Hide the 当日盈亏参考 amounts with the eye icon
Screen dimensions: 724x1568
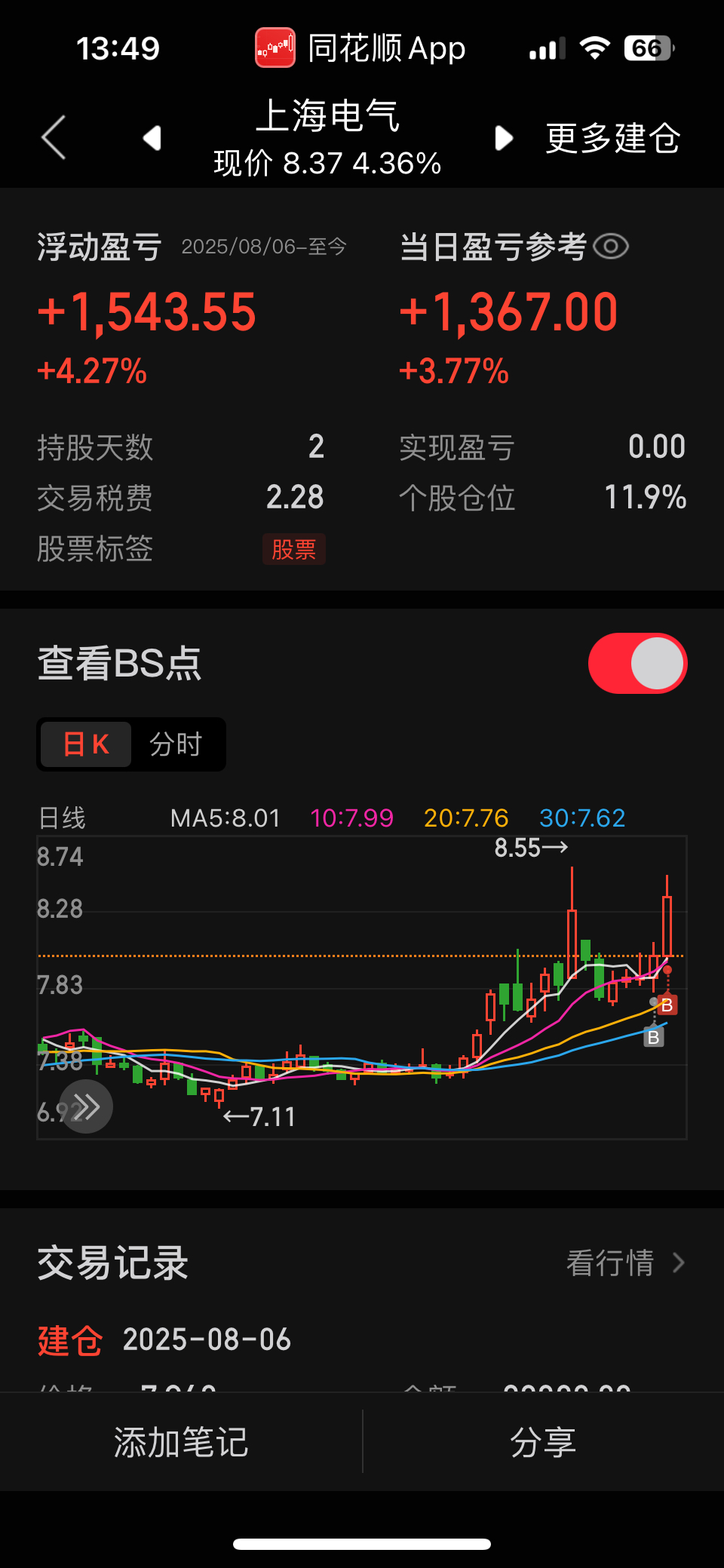tap(610, 247)
